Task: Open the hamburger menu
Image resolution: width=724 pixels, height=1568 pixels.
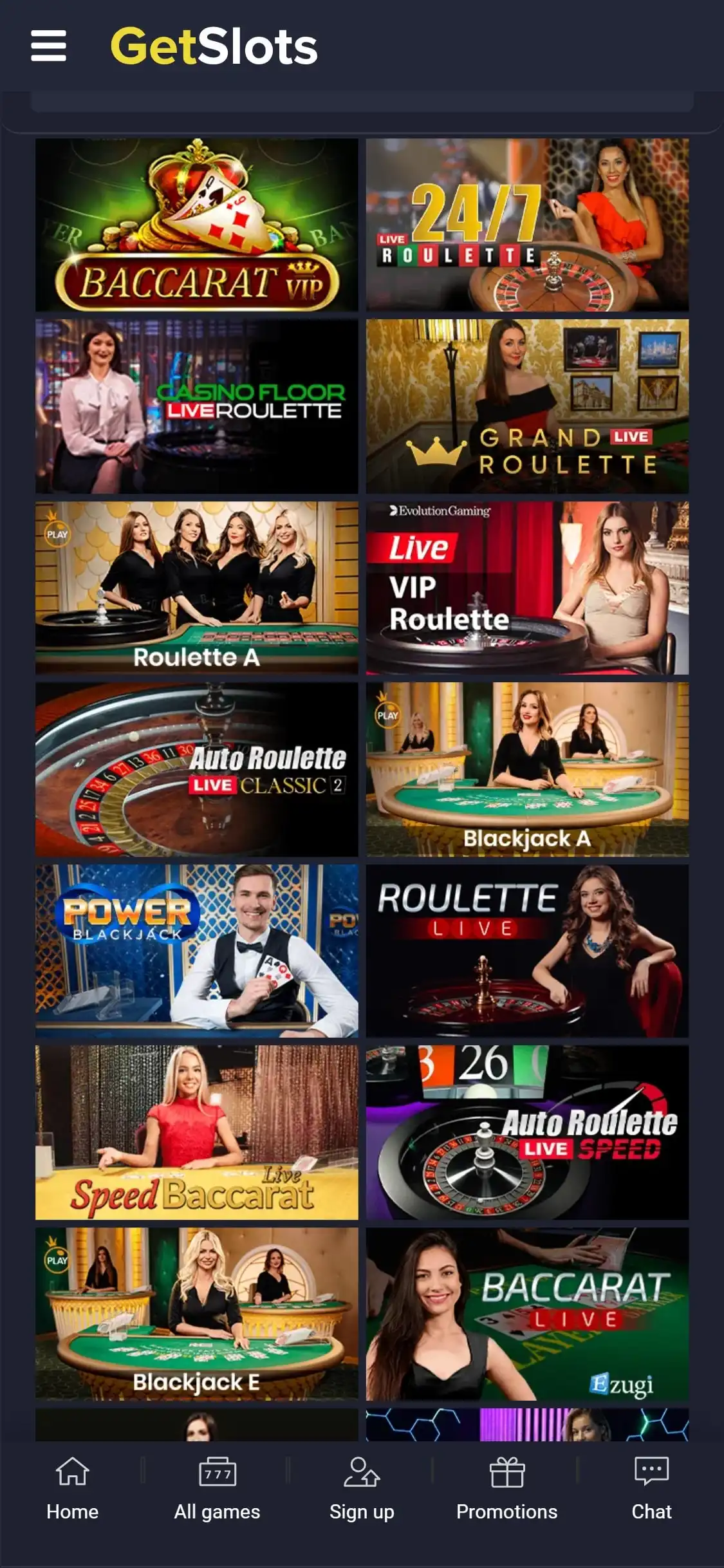Action: tap(48, 46)
